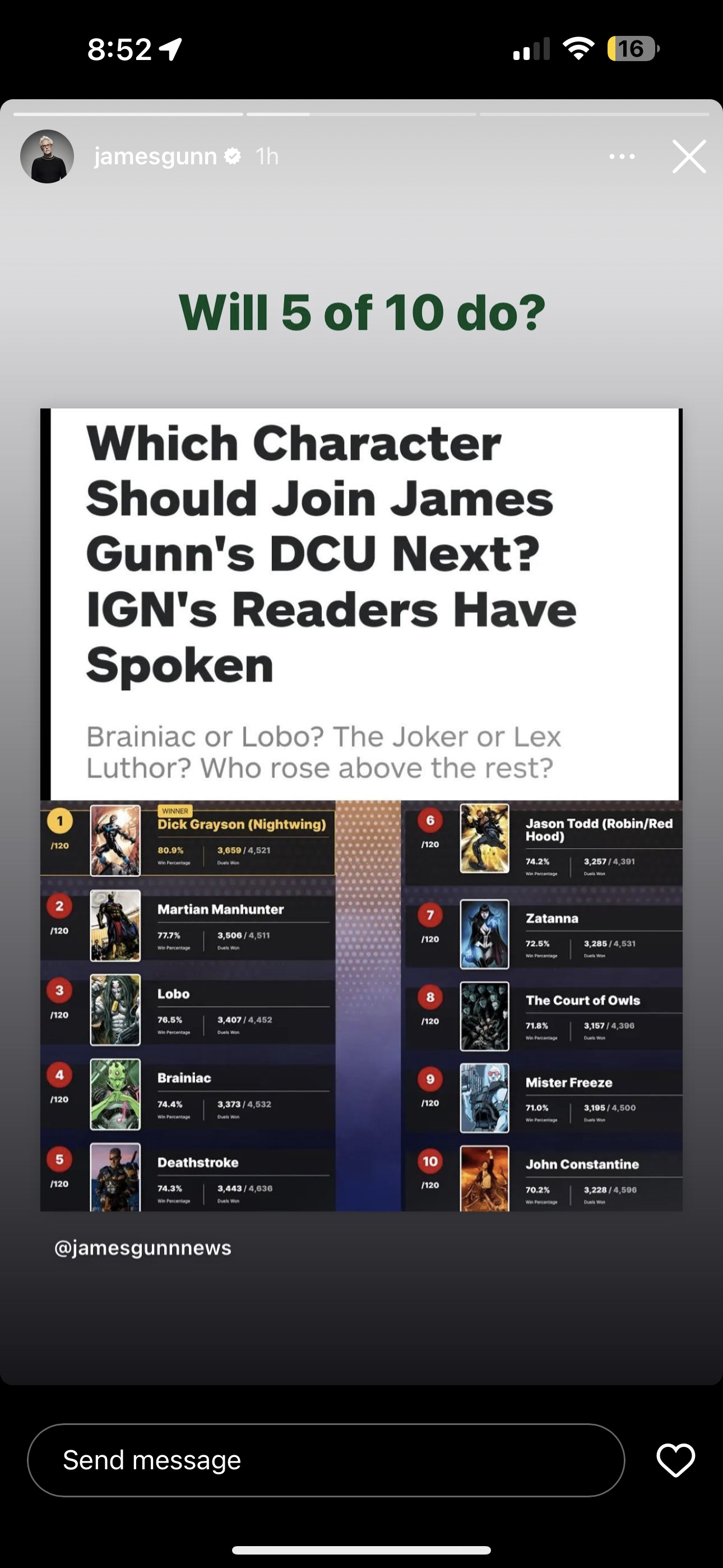Open jamesgunn's profile picture
Image resolution: width=723 pixels, height=1568 pixels.
coord(48,156)
